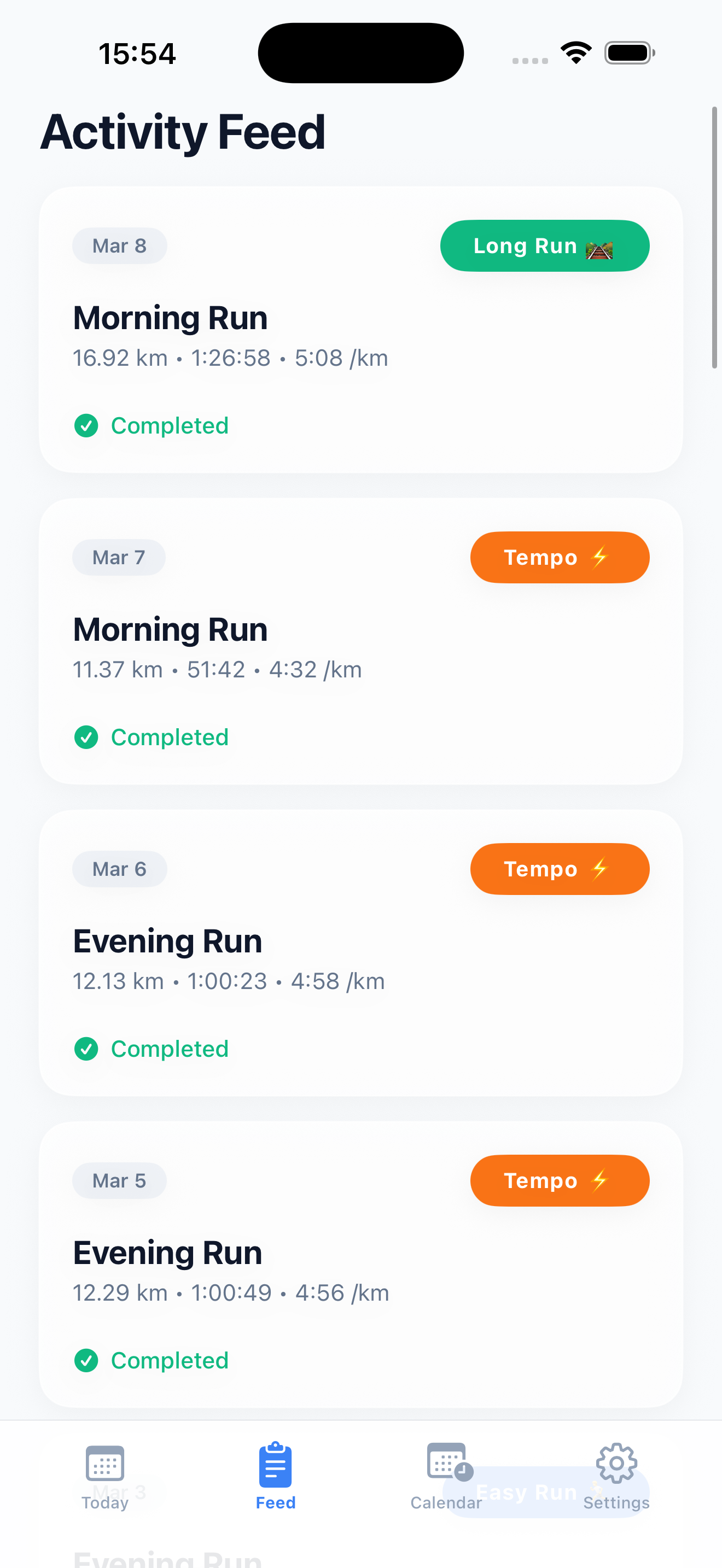722x1568 pixels.
Task: Click the railway emoji on Long Run badge
Action: (599, 246)
